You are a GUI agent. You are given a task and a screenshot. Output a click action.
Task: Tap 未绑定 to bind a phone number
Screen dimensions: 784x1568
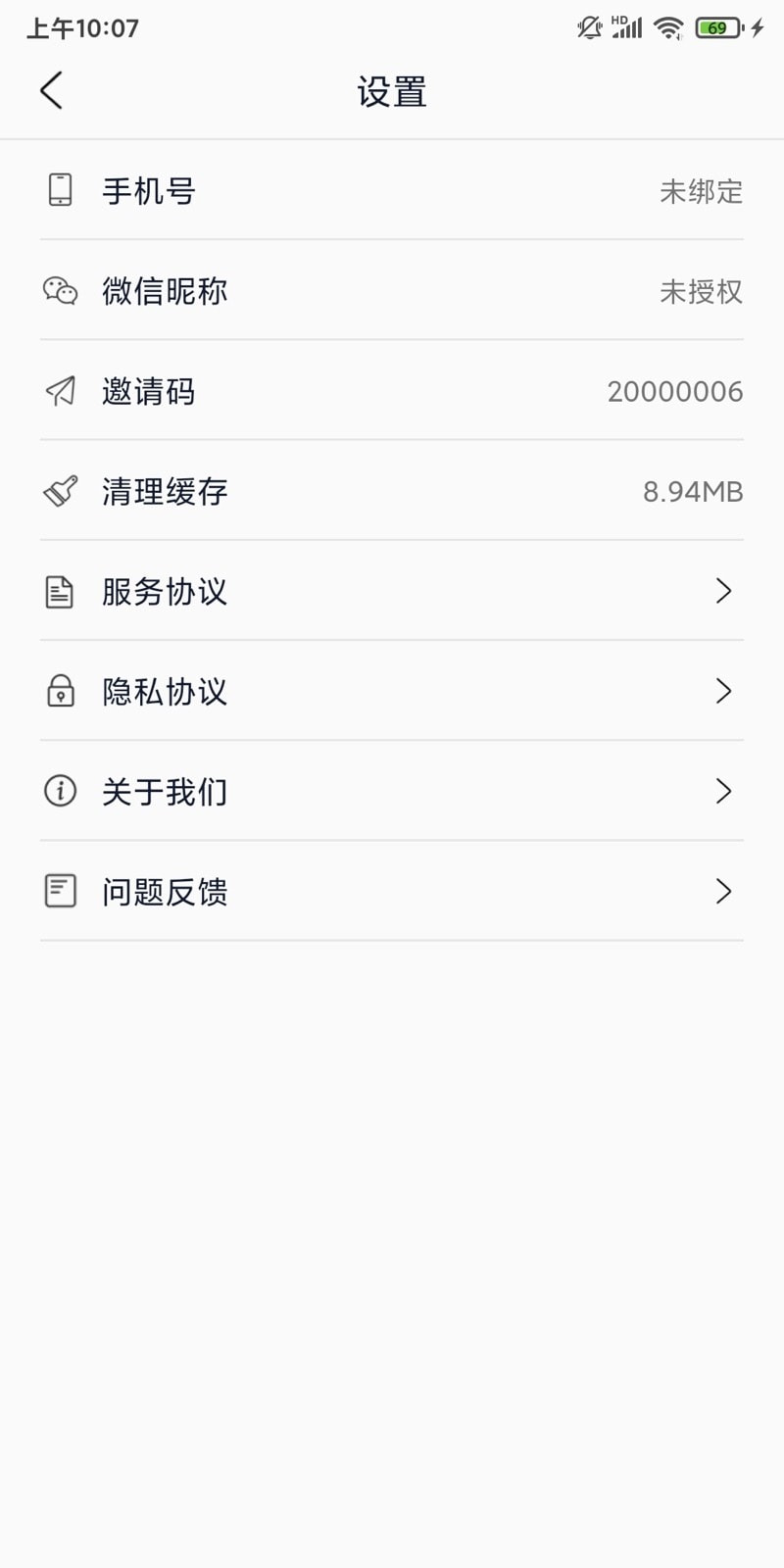click(x=702, y=191)
